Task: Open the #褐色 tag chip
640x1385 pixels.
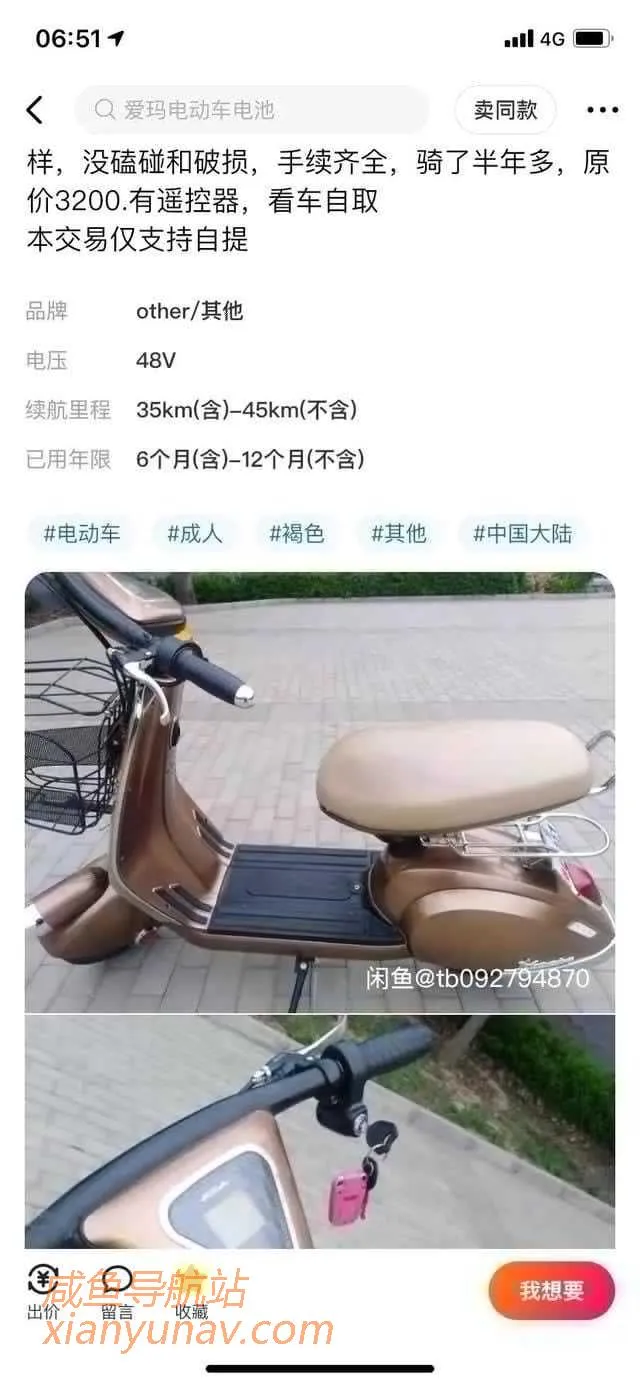Action: pyautogui.click(x=297, y=533)
